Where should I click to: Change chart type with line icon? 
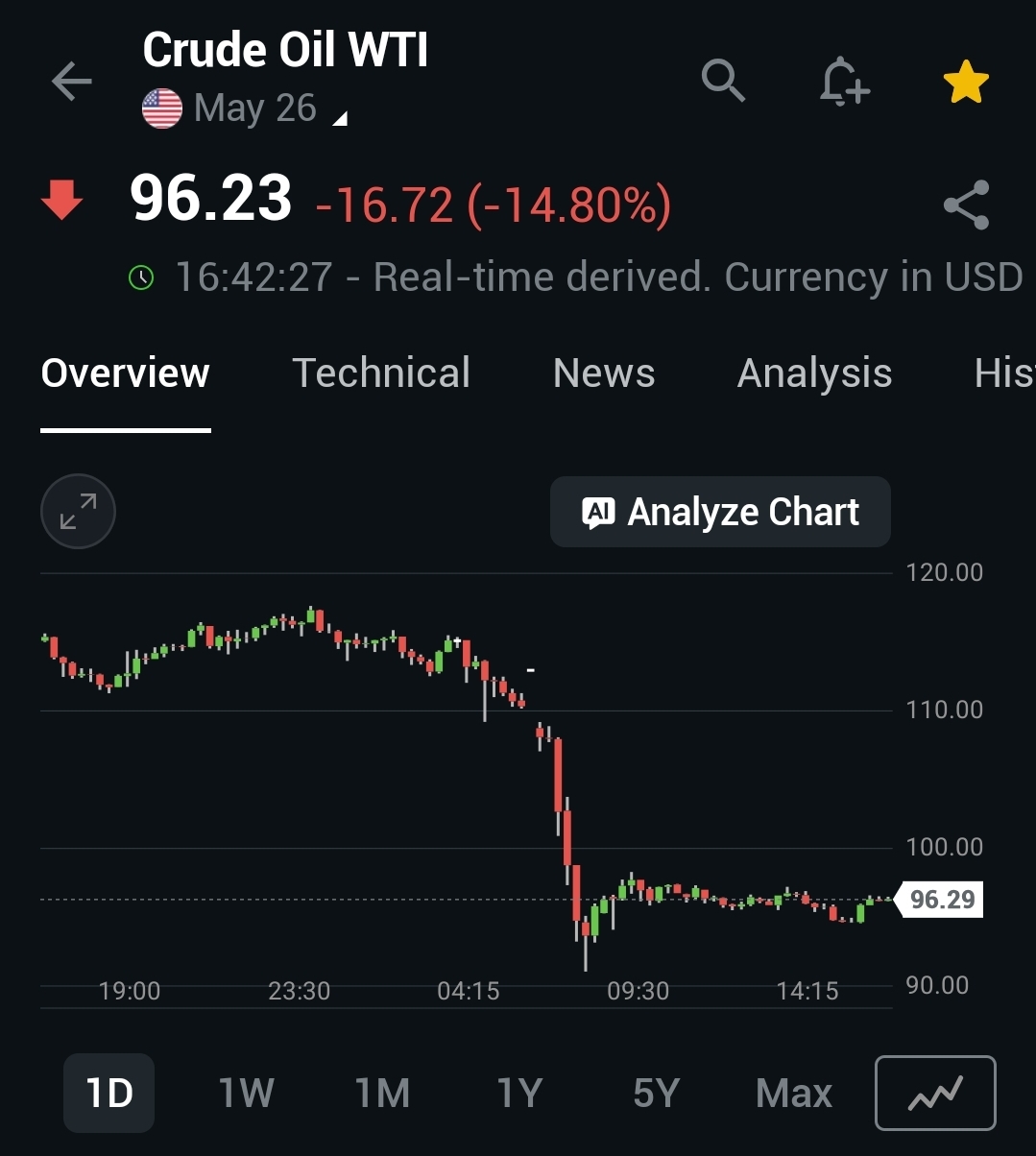click(935, 1093)
